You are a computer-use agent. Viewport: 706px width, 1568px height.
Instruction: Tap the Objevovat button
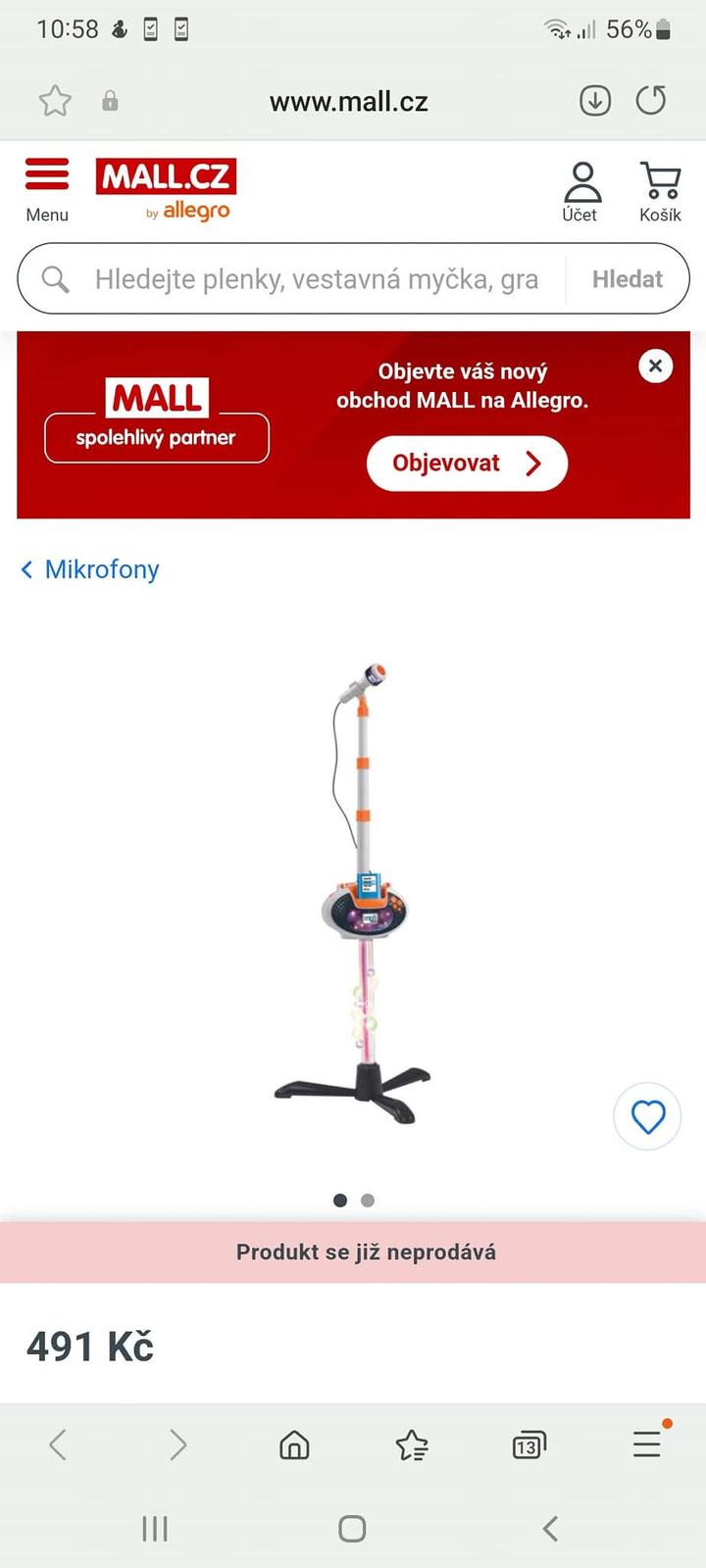coord(467,463)
